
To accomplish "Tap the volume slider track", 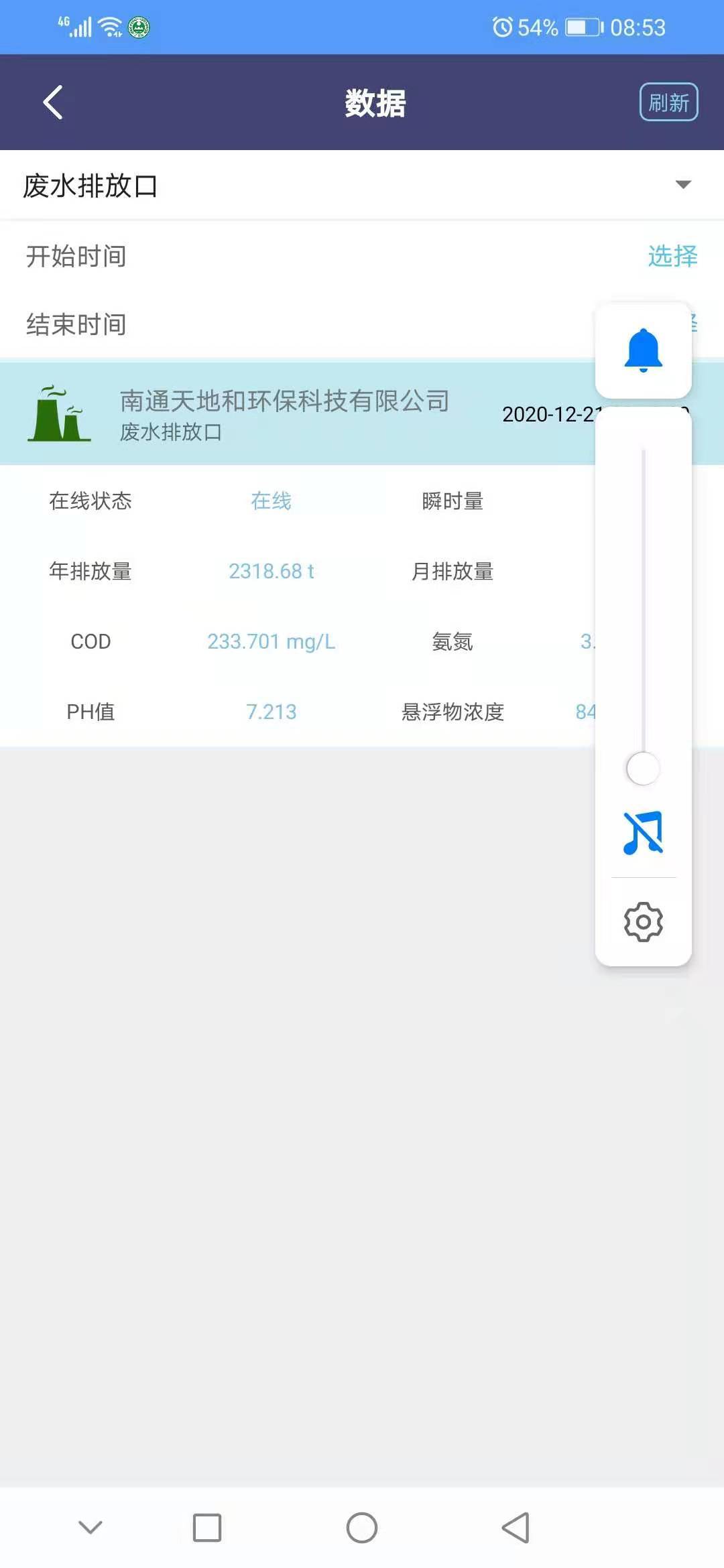I will pyautogui.click(x=643, y=603).
